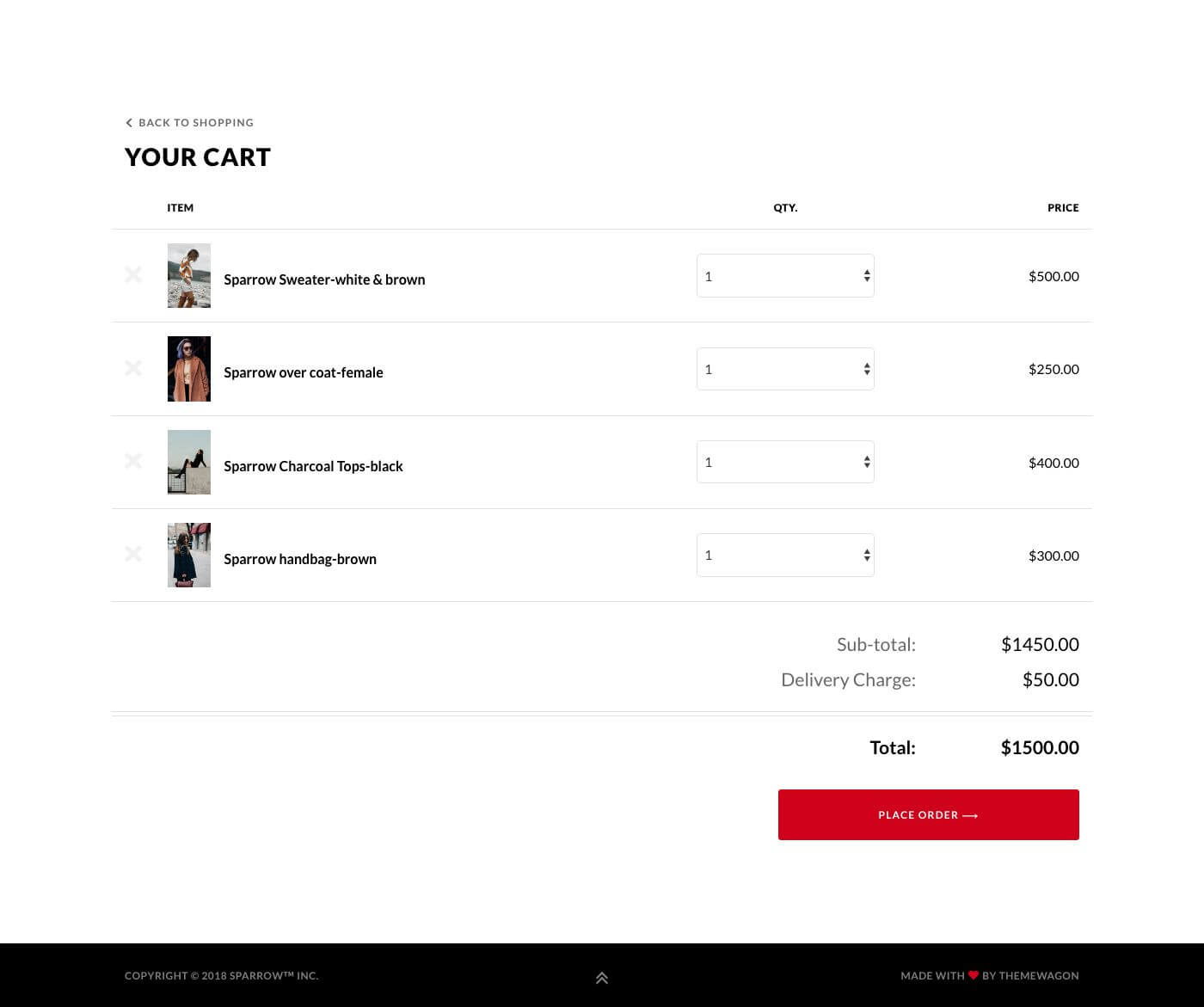Change quantity of Sparrow over coat-female
The width and height of the screenshot is (1204, 1007).
(x=785, y=369)
